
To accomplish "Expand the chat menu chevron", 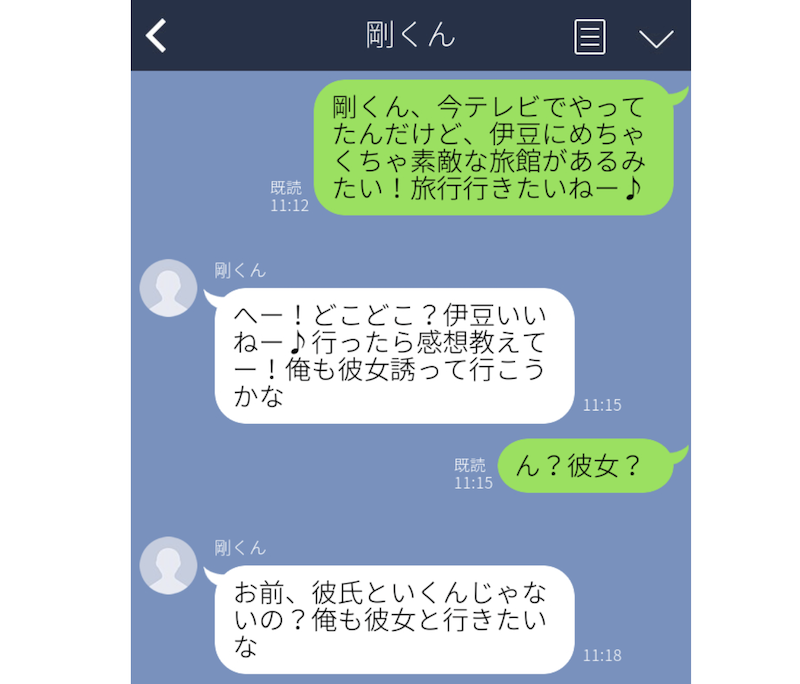I will click(656, 38).
